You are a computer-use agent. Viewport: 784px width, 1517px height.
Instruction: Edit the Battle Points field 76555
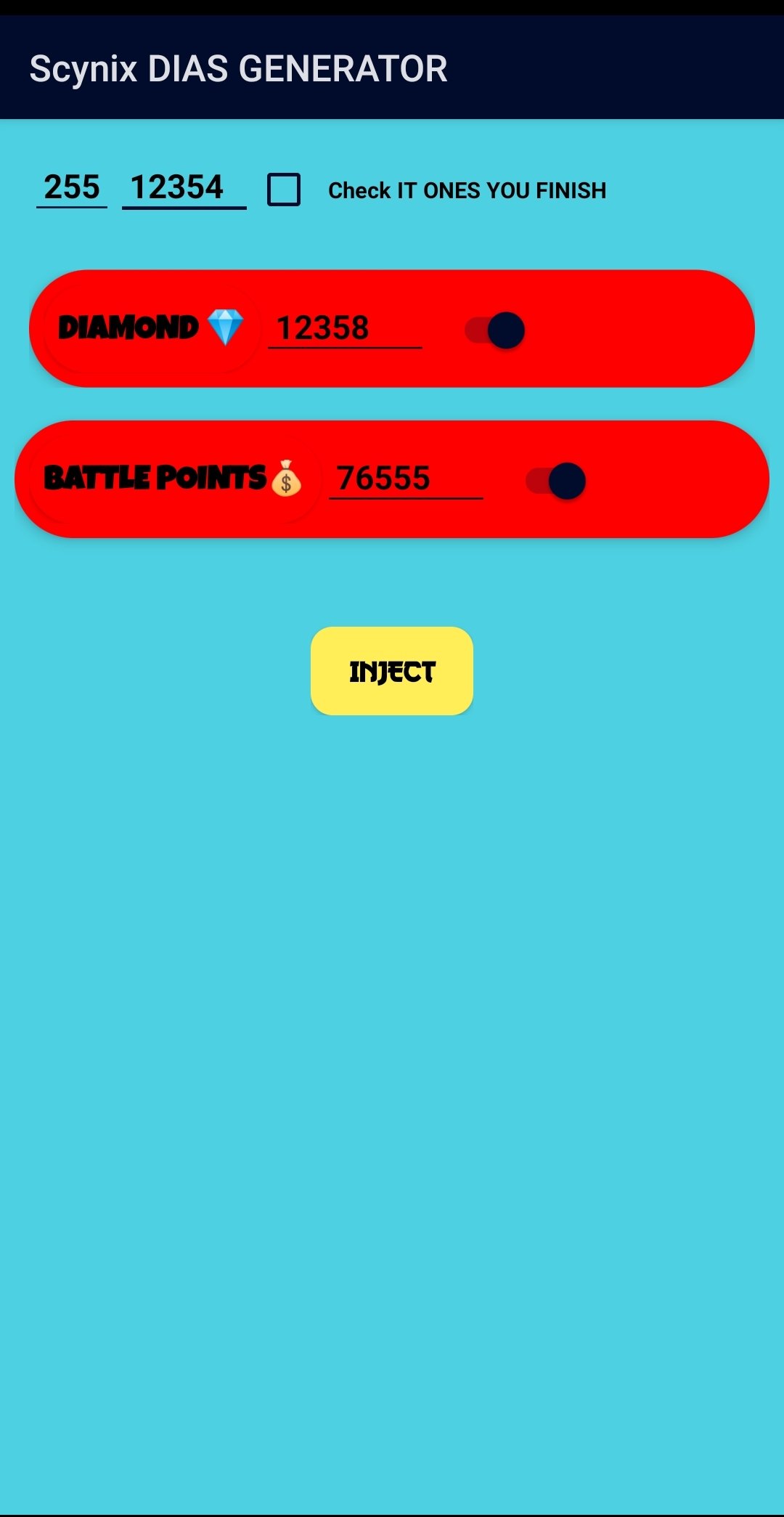406,479
